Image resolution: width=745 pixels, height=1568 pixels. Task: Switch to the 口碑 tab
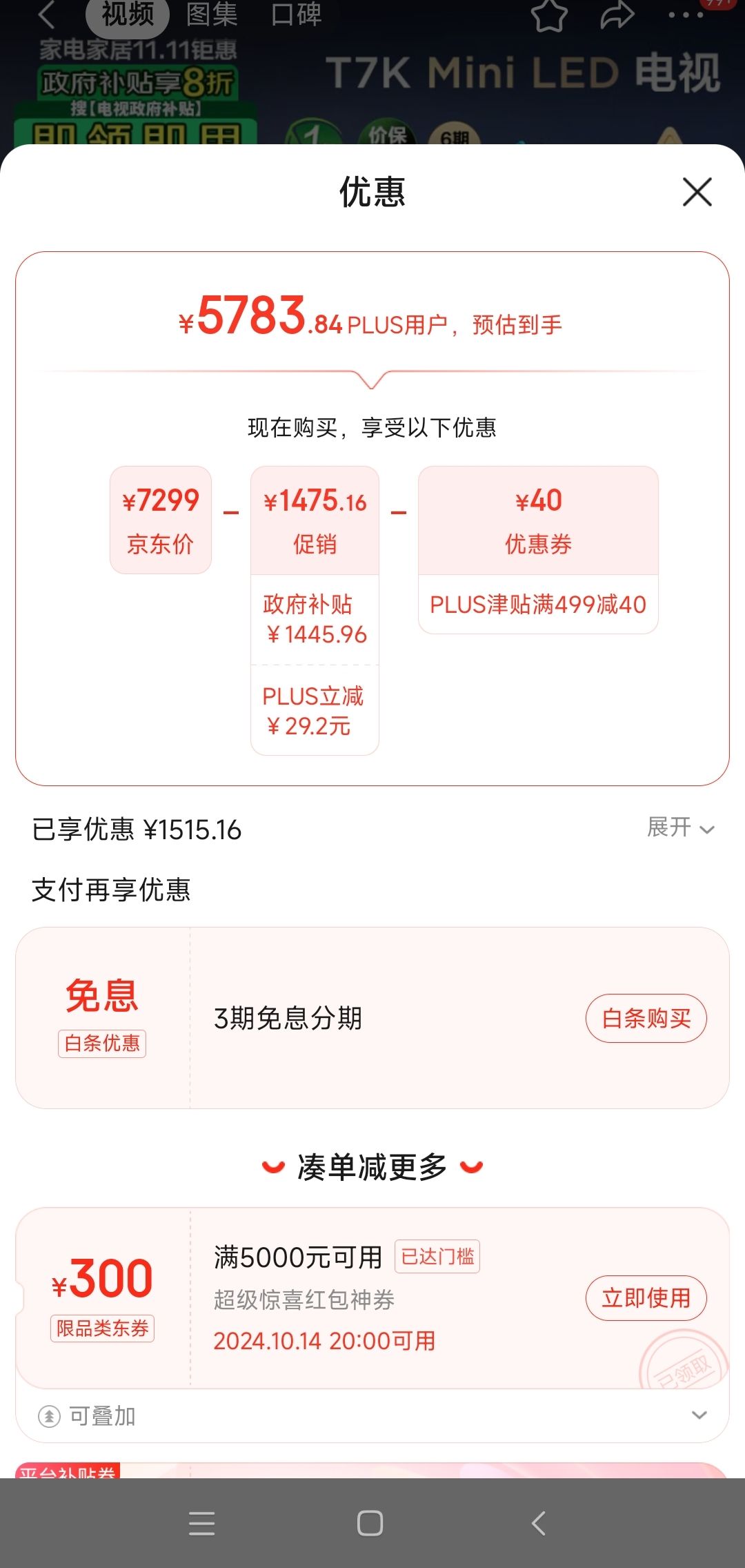point(297,15)
